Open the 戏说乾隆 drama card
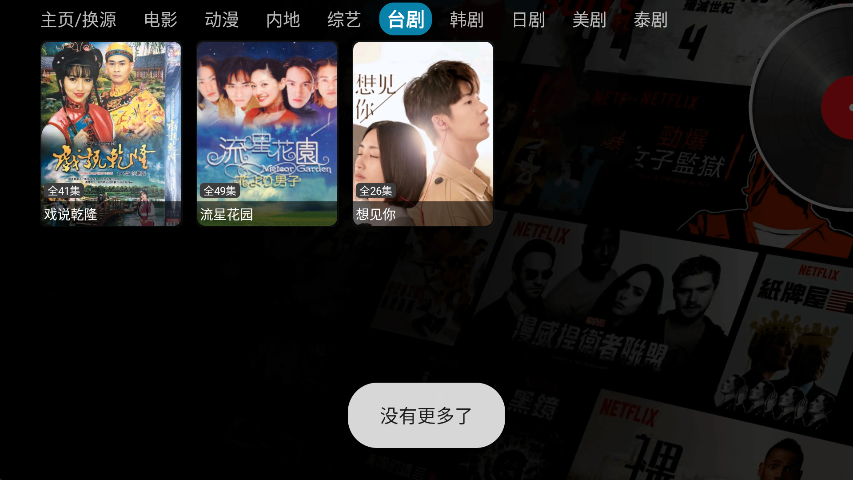Screen dimensions: 853x480 coord(111,133)
